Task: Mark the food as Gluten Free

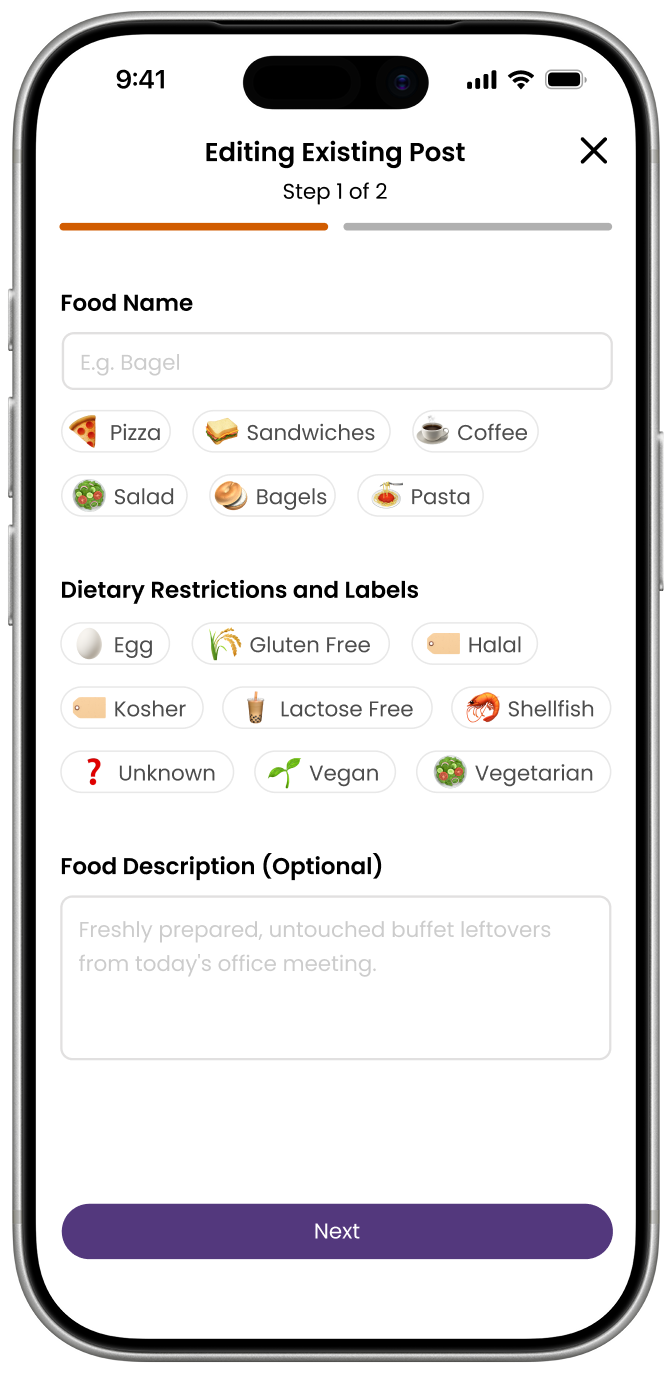Action: [290, 645]
